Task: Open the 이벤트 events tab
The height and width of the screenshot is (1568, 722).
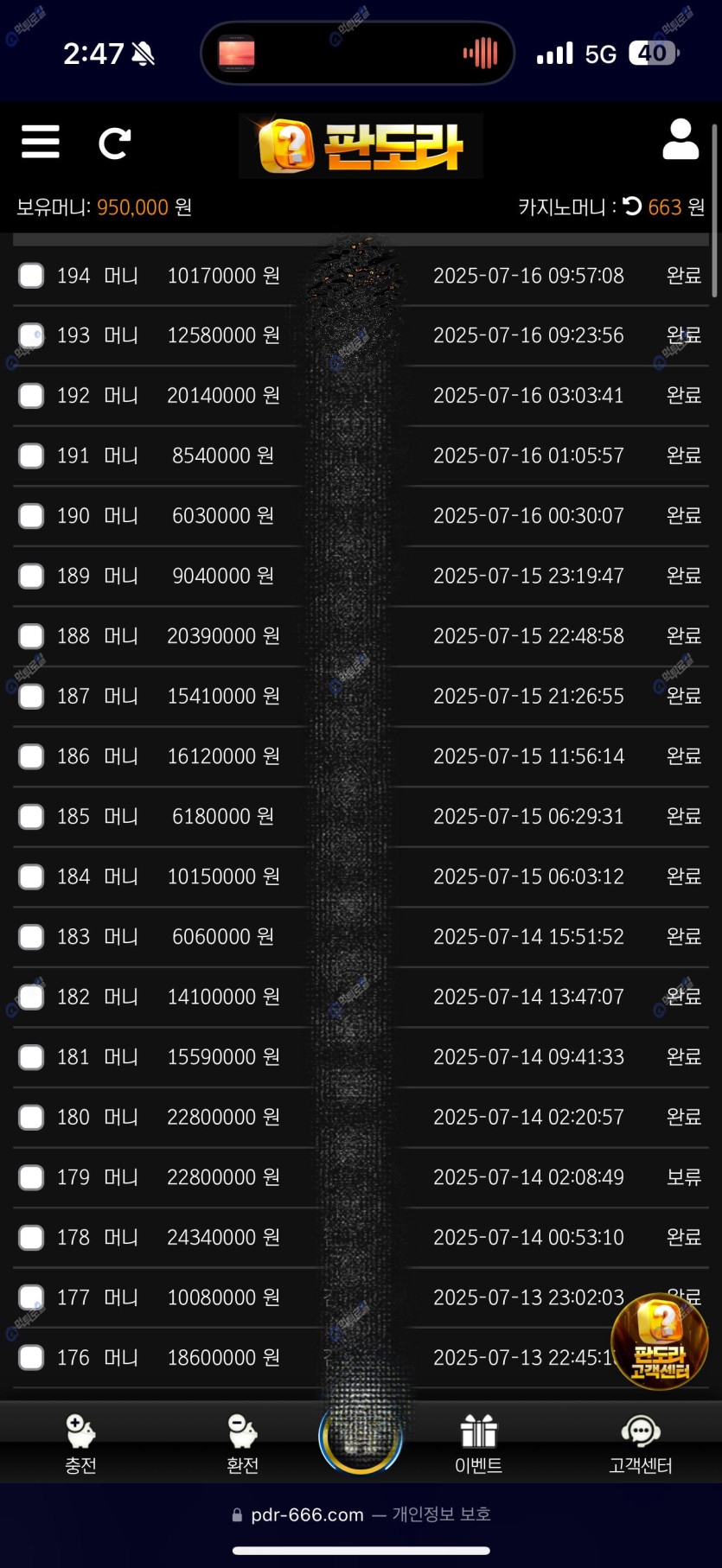Action: tap(478, 1444)
